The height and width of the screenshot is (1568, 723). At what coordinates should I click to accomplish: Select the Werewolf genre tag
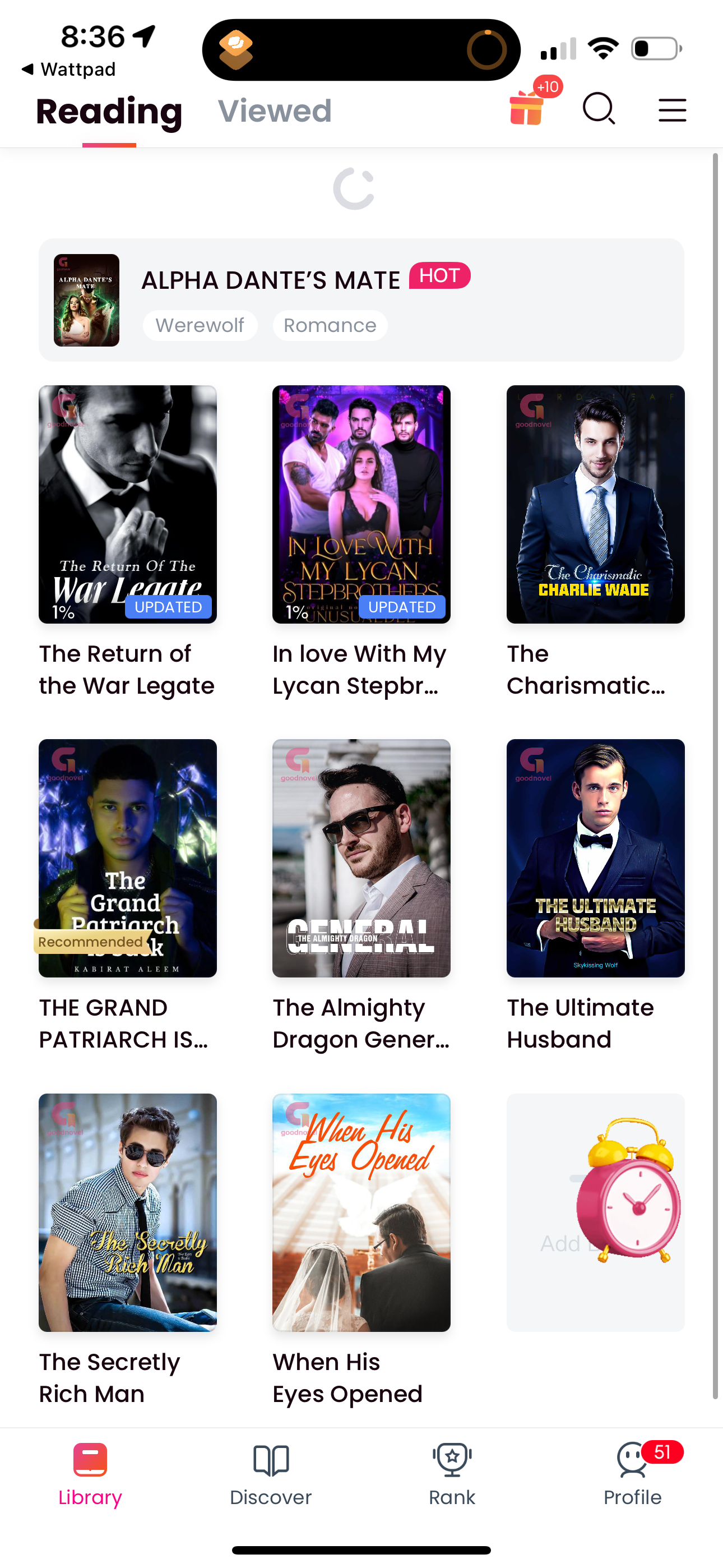point(200,325)
